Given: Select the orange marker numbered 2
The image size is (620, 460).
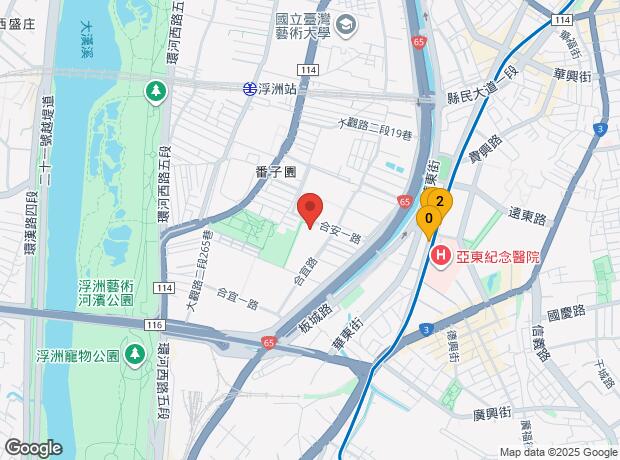Looking at the screenshot, I should point(442,200).
